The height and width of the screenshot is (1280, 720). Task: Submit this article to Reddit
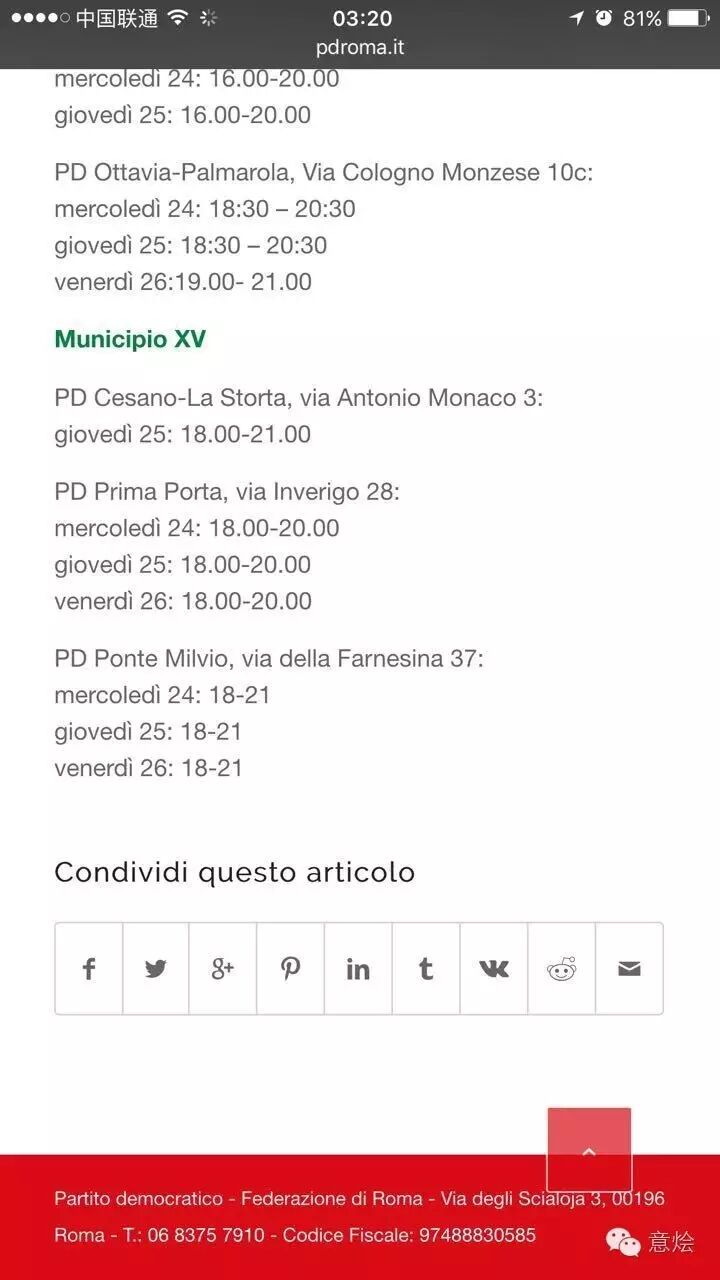click(x=562, y=968)
